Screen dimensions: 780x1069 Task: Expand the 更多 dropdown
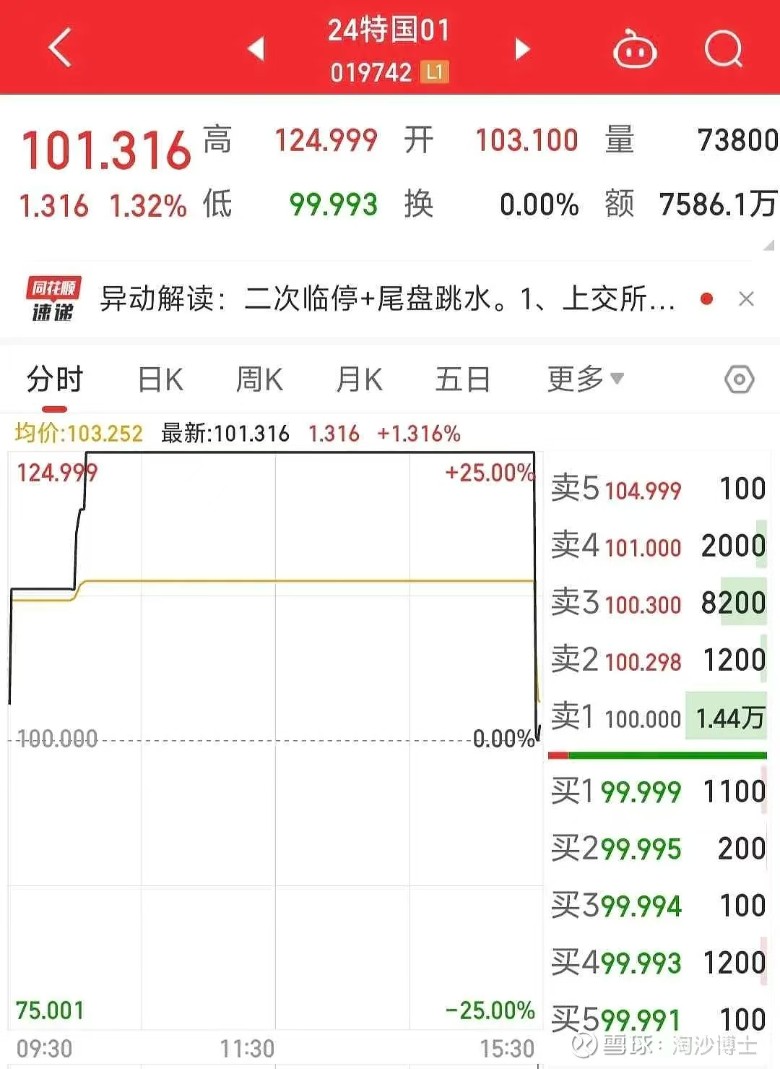click(x=585, y=378)
